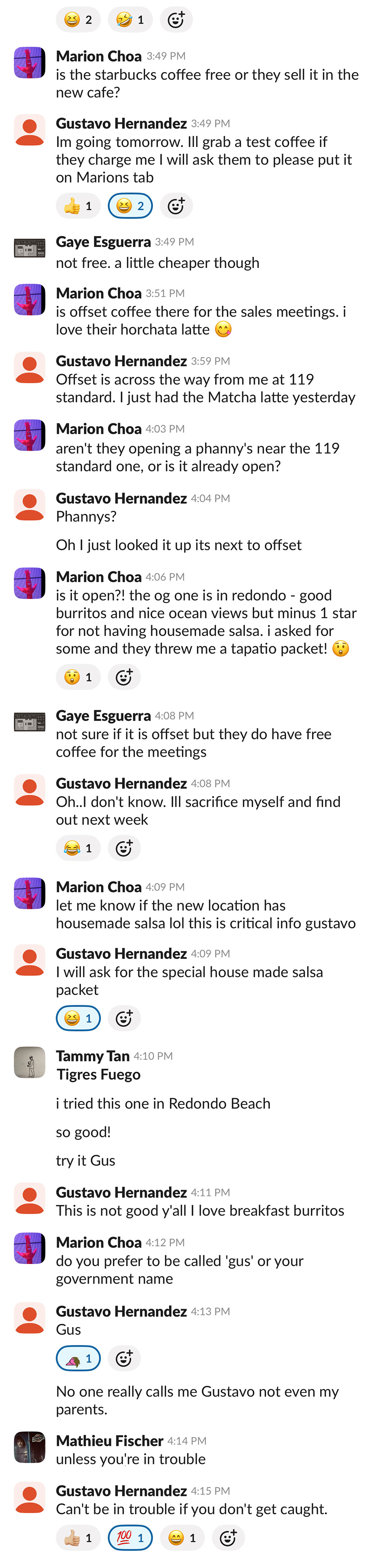Viewport: 375px width, 1568px height.
Task: Toggle the 100 reaction on "don't get caught" message
Action: tap(130, 1538)
